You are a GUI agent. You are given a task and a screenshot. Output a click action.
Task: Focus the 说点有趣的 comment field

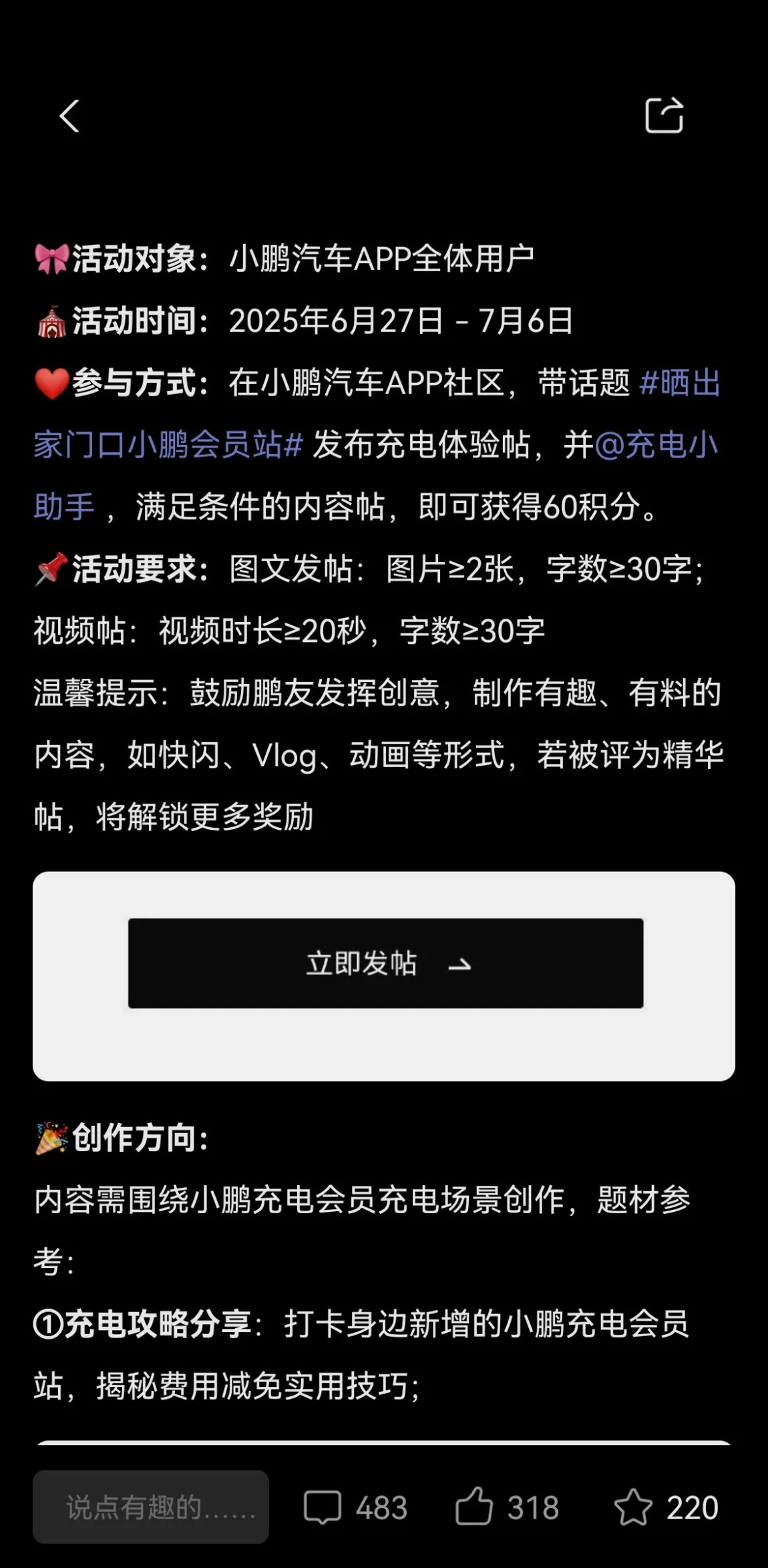click(151, 1507)
